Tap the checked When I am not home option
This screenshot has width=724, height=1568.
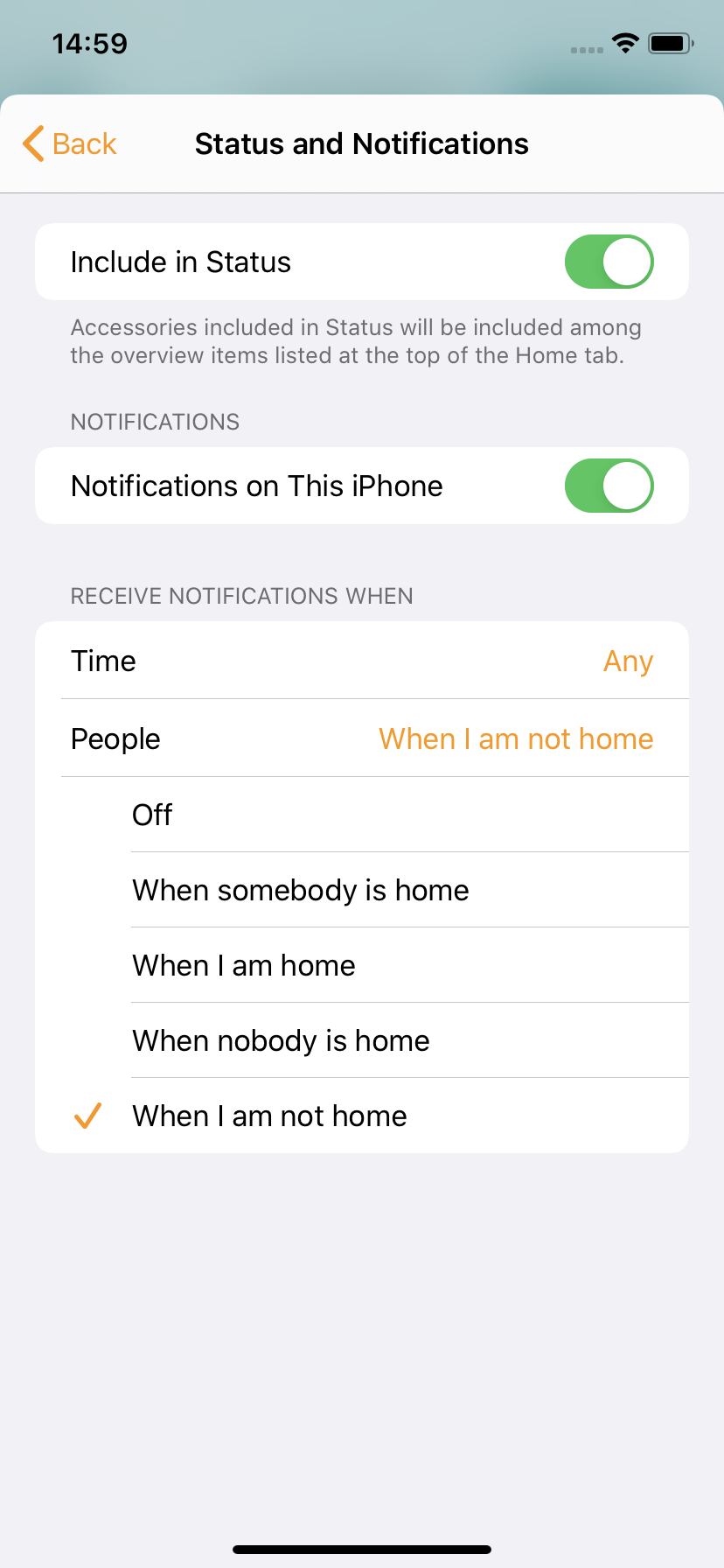362,1116
